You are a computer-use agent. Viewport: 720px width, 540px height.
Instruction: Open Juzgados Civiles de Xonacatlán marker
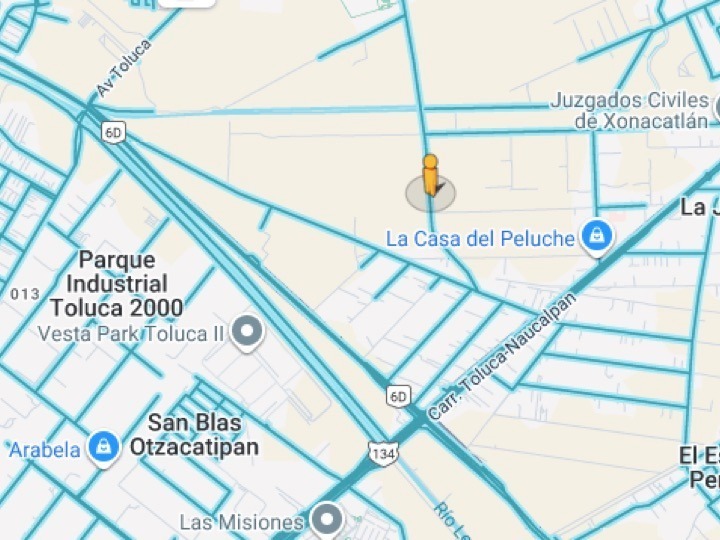tap(716, 105)
